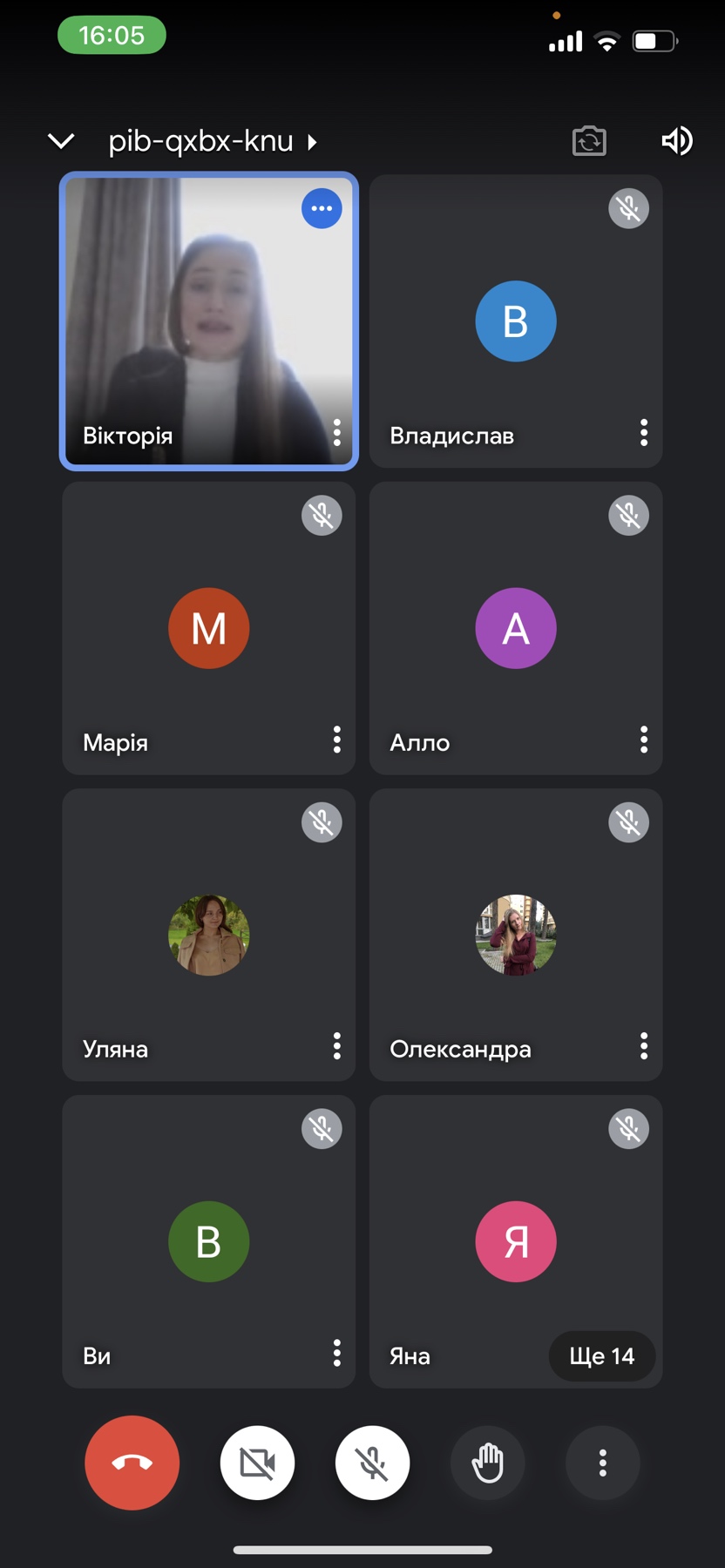The height and width of the screenshot is (1568, 725).
Task: Open options on your own tile
Action: point(337,1353)
